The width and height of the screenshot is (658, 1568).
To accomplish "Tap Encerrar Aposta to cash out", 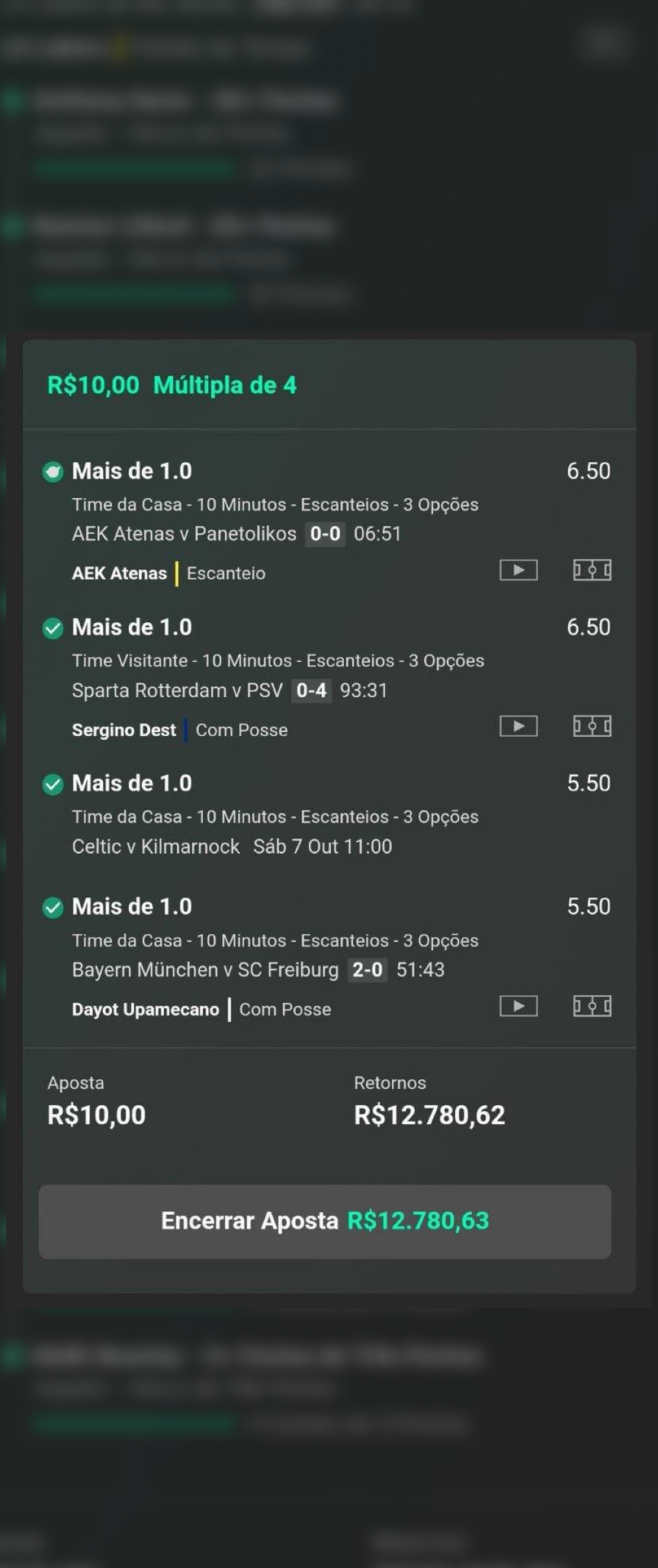I will tap(325, 1221).
